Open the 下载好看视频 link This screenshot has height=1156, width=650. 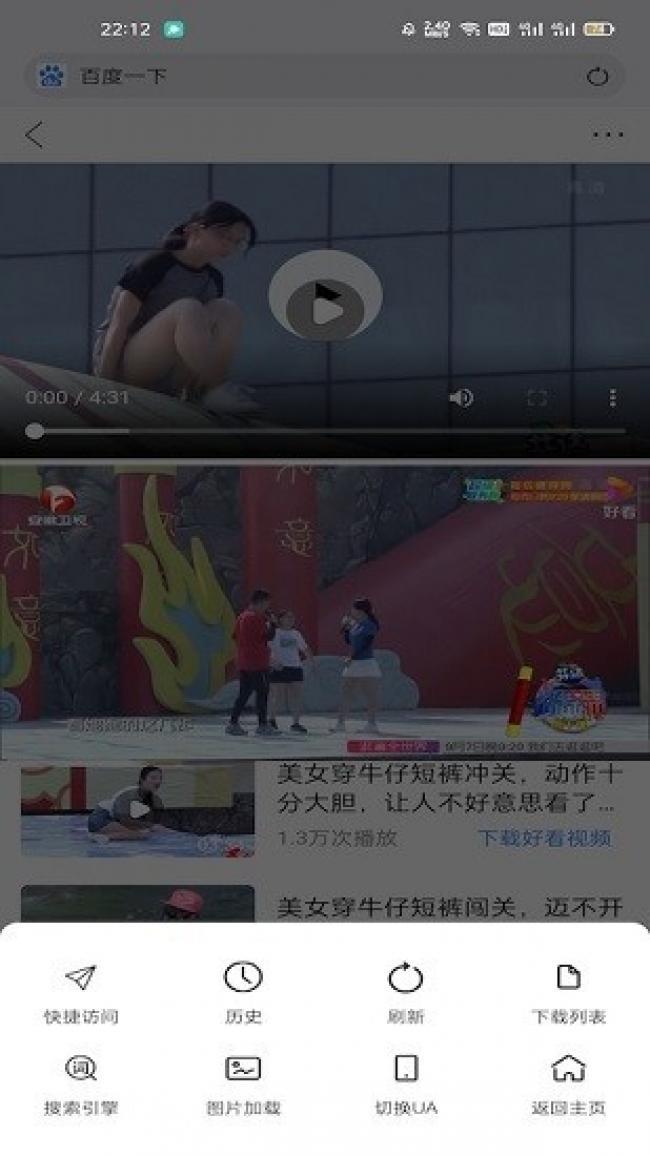544,838
